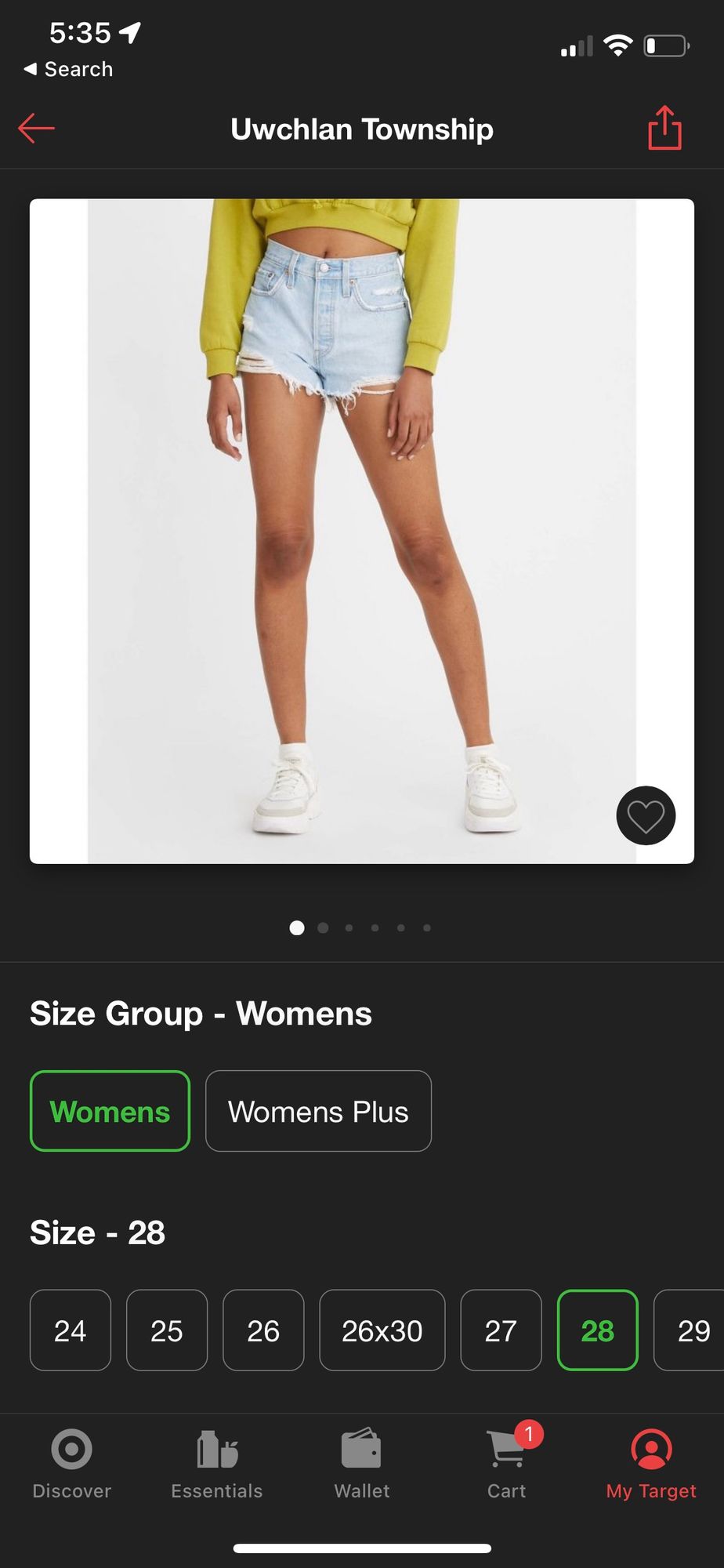This screenshot has height=1568, width=724.
Task: Select size 26x30
Action: click(382, 1330)
